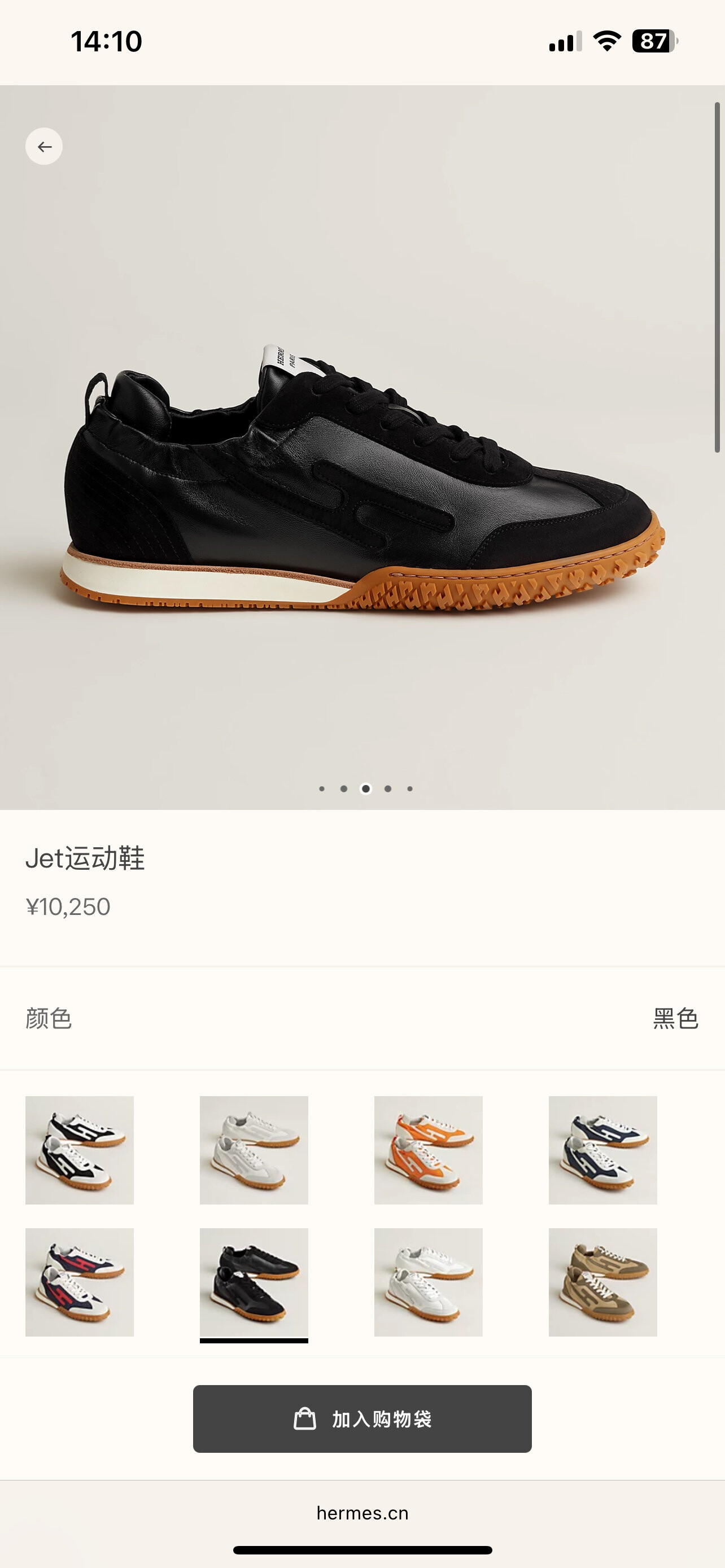Choose the white leather colour swatch
This screenshot has height=1568, width=725.
[428, 1282]
